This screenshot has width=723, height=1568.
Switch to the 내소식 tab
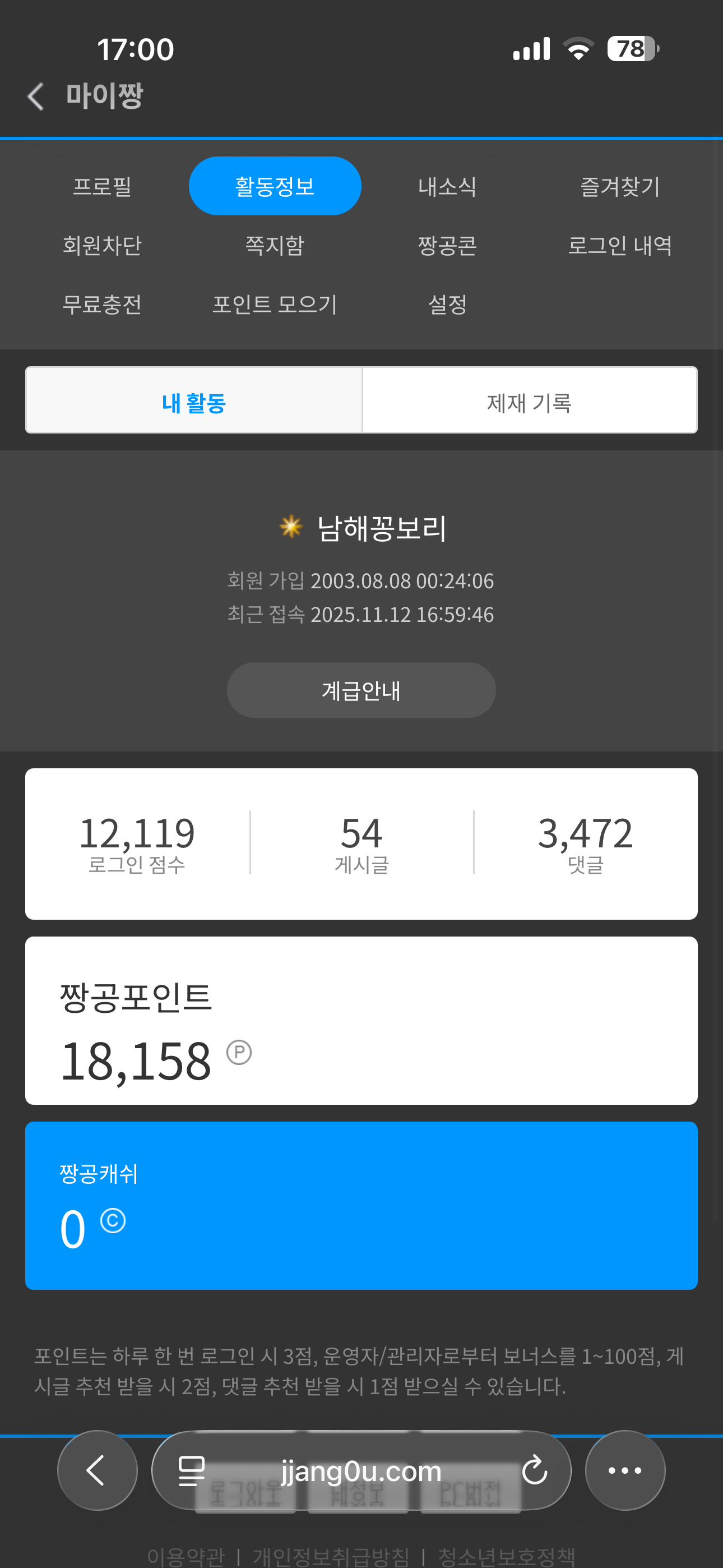447,186
